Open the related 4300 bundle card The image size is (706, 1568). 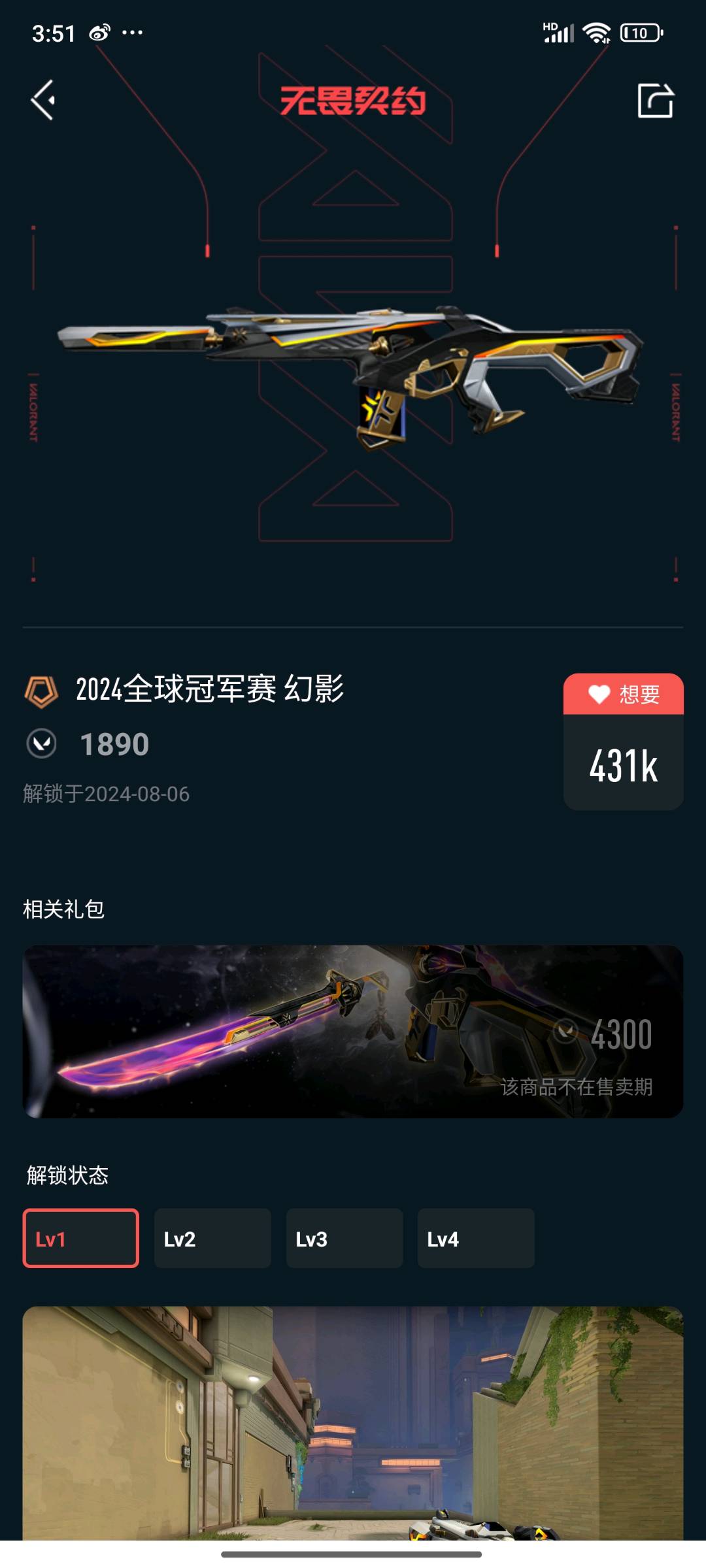click(x=353, y=1031)
